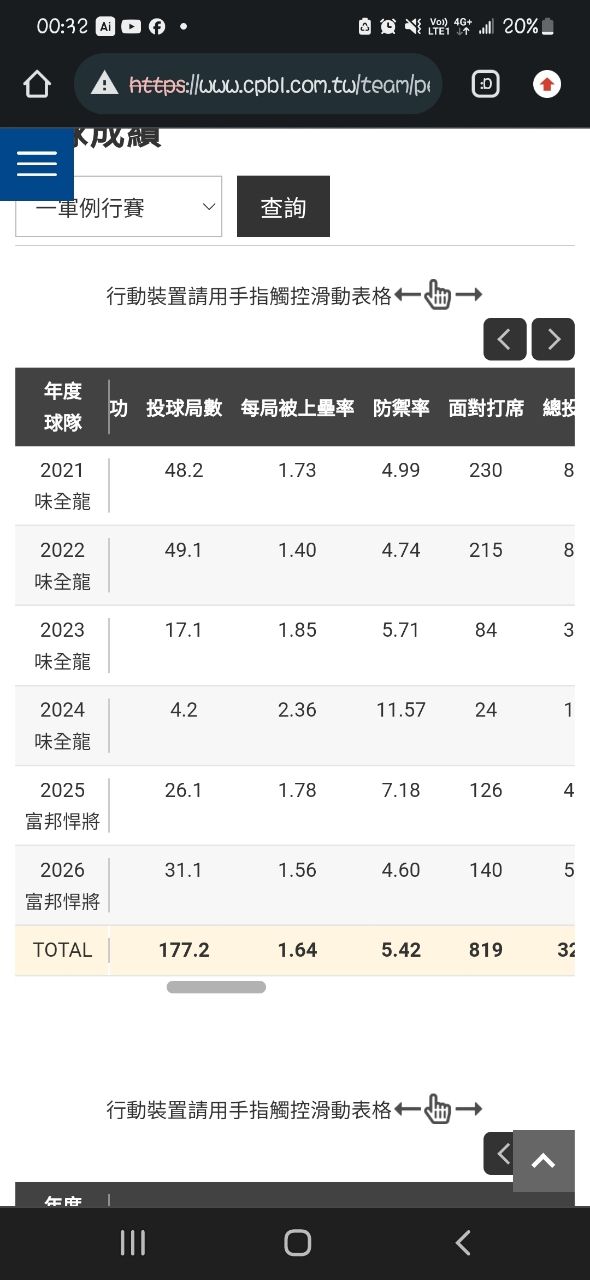The image size is (590, 1280).
Task: Slide the stats table right with arrow
Action: pyautogui.click(x=553, y=339)
